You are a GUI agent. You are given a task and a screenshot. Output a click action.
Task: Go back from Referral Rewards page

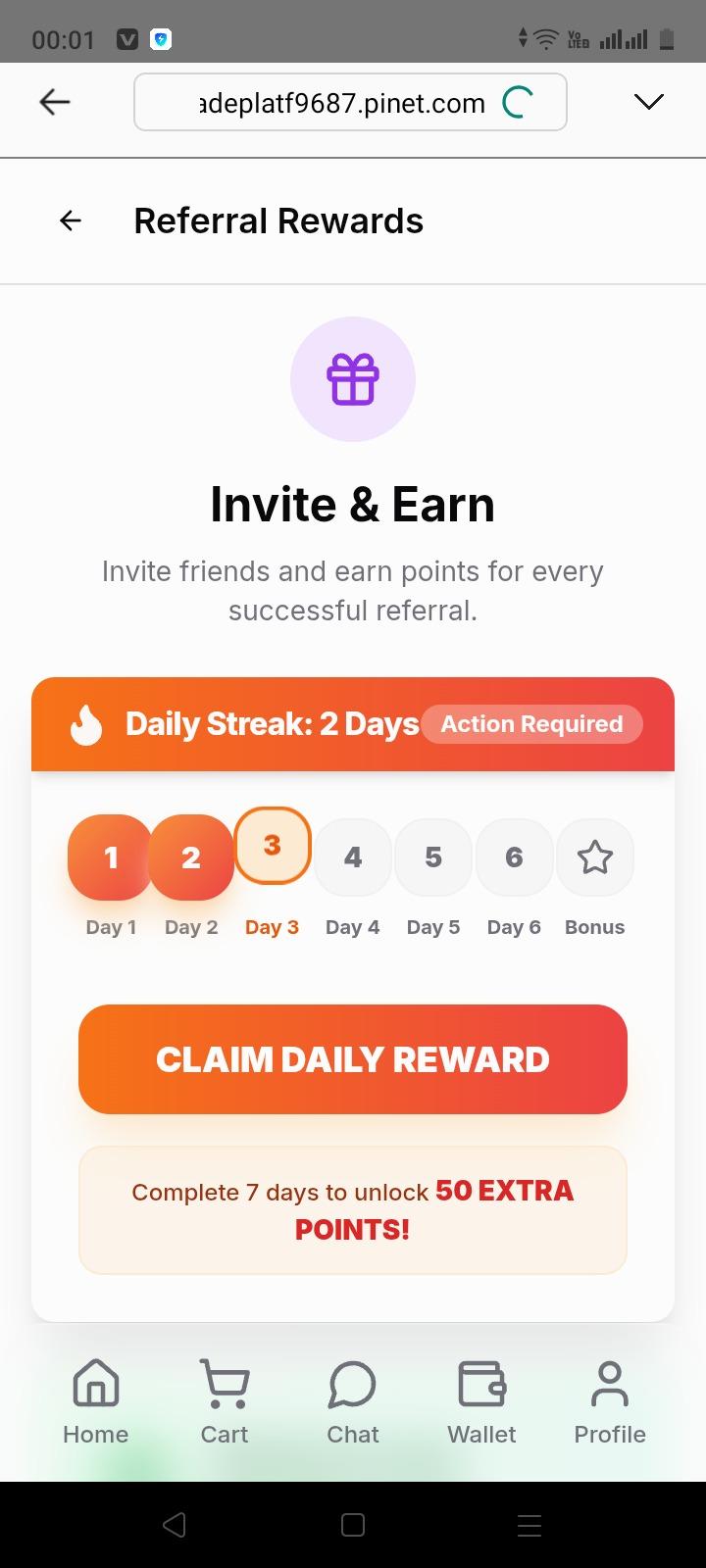point(71,220)
